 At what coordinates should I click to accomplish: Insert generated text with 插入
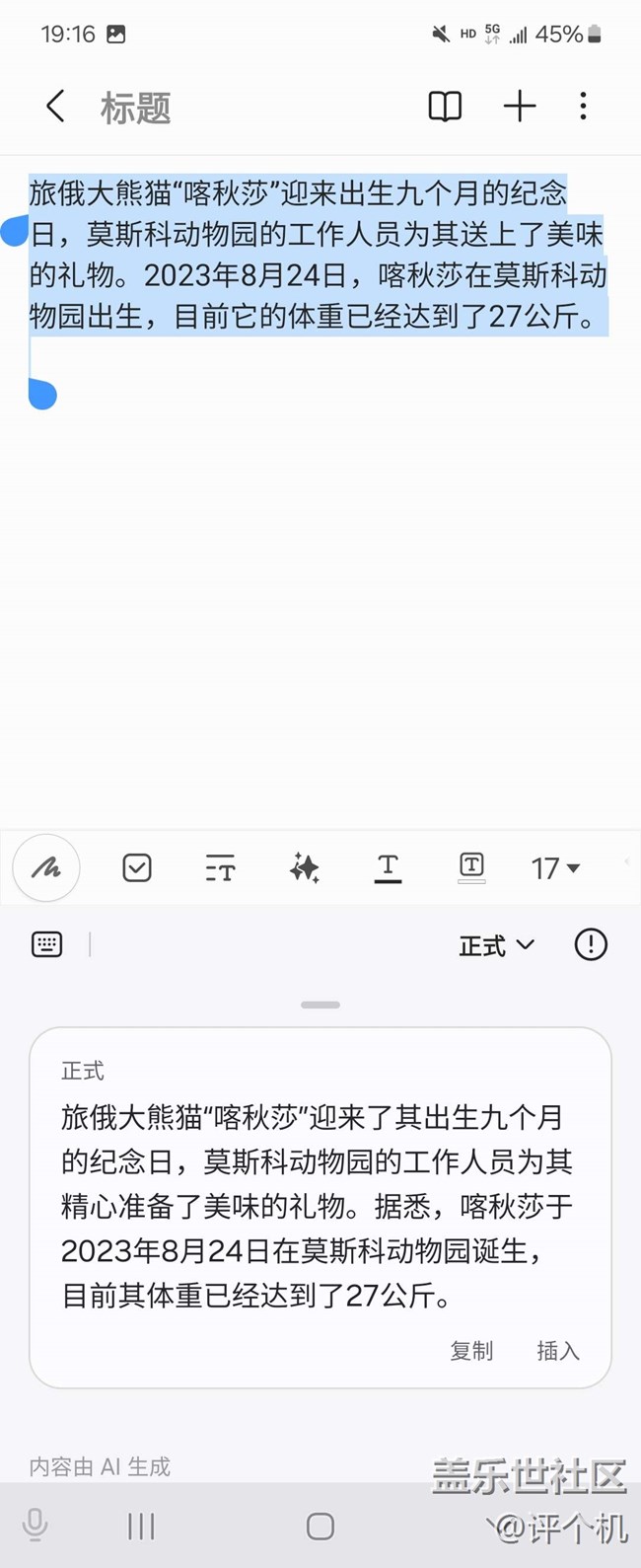558,1351
